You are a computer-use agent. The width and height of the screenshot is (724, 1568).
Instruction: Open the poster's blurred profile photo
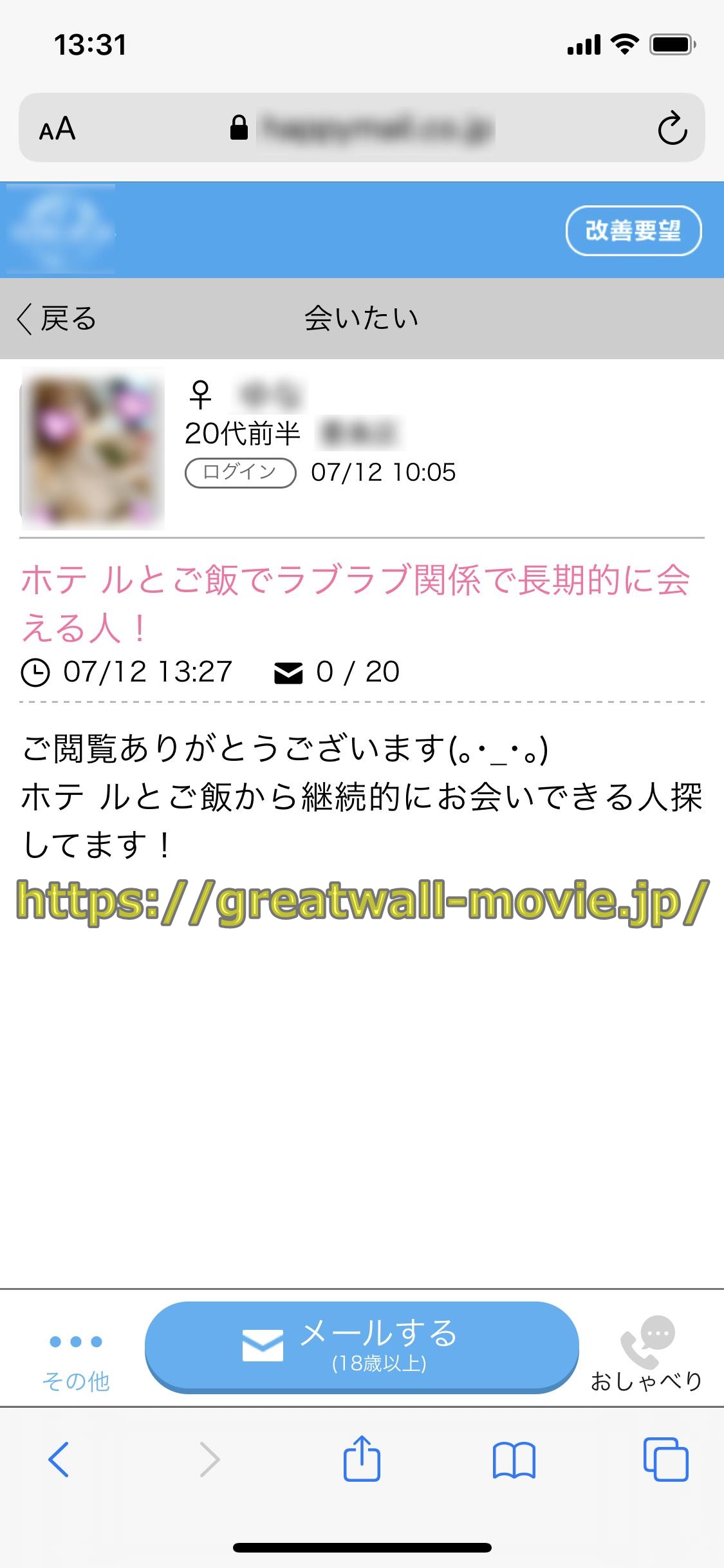[93, 448]
